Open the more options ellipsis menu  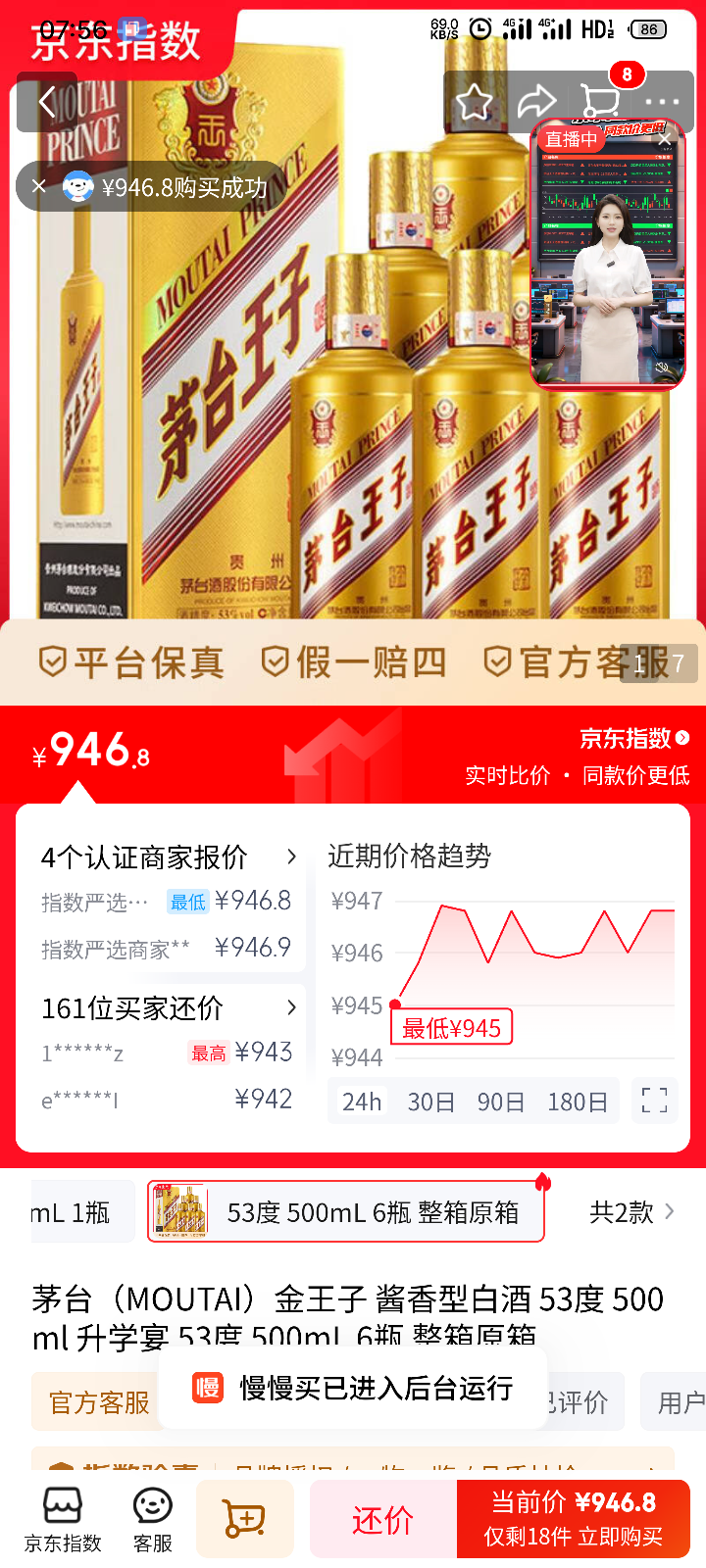[x=665, y=101]
